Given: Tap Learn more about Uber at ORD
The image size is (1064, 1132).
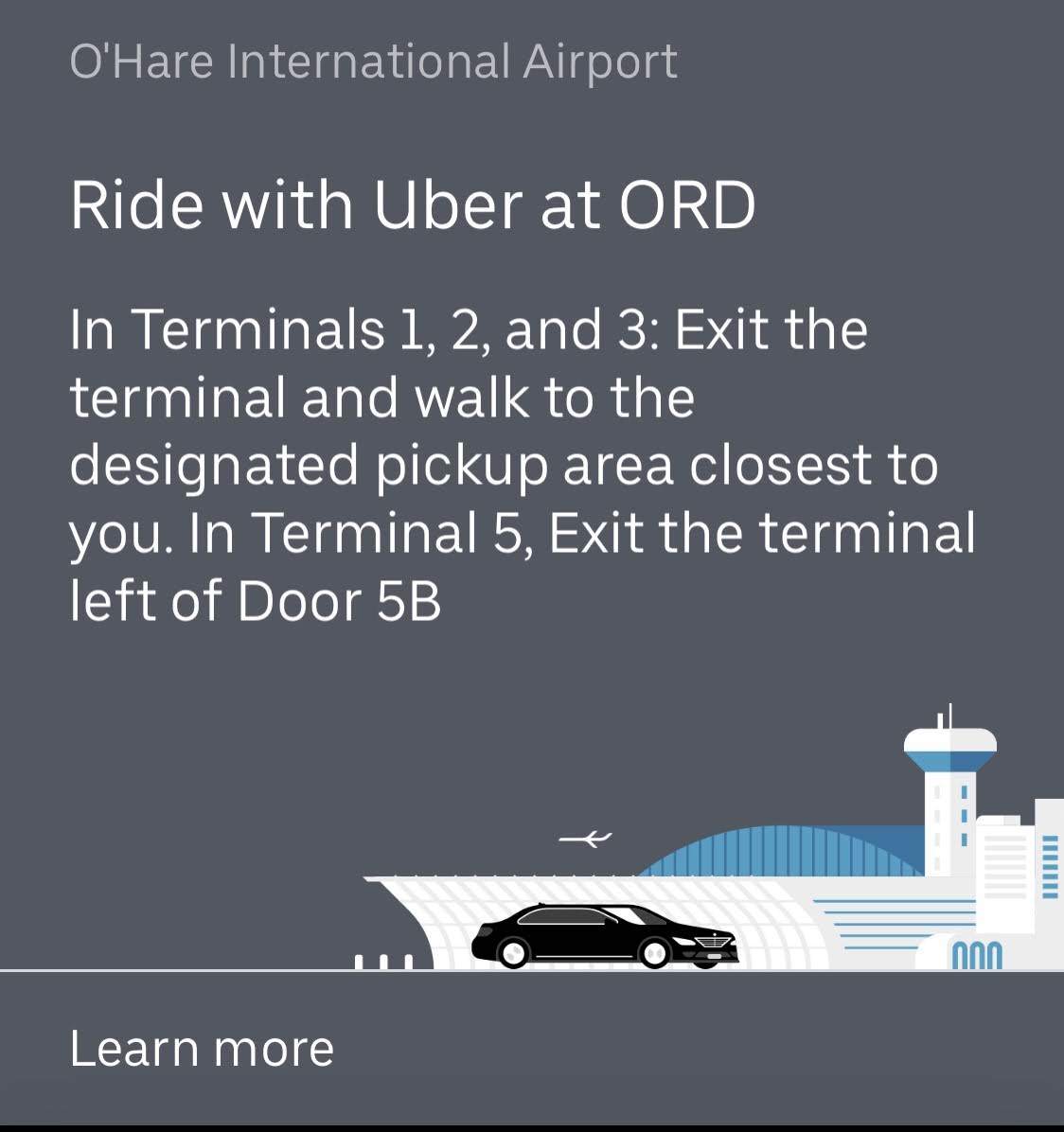Looking at the screenshot, I should point(202,1048).
